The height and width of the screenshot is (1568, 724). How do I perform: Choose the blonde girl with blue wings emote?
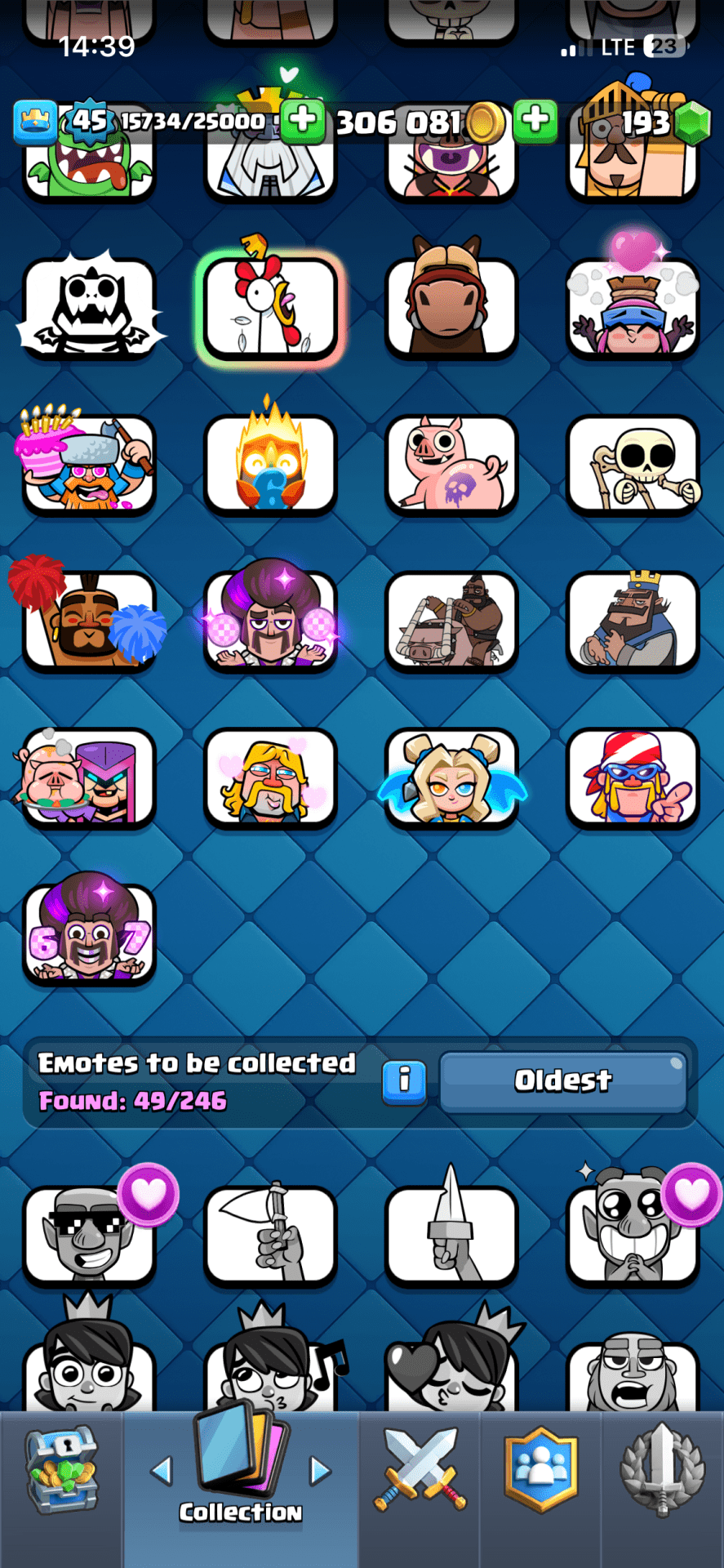tap(451, 777)
